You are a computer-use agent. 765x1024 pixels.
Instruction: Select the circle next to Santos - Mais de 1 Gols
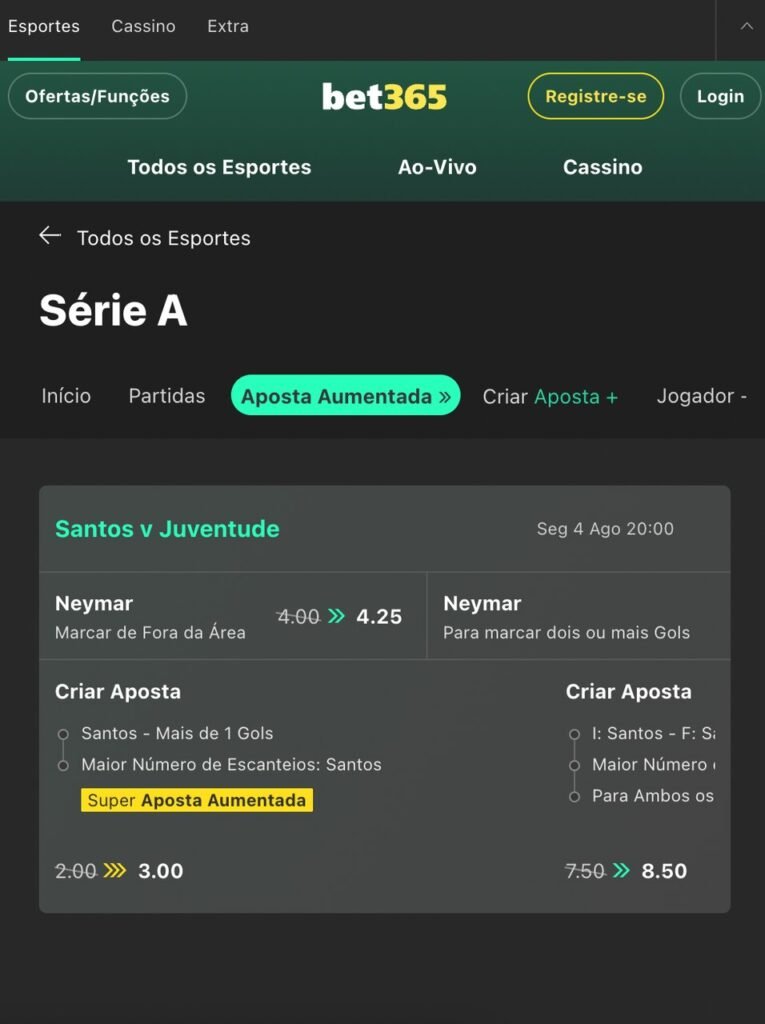coord(61,733)
